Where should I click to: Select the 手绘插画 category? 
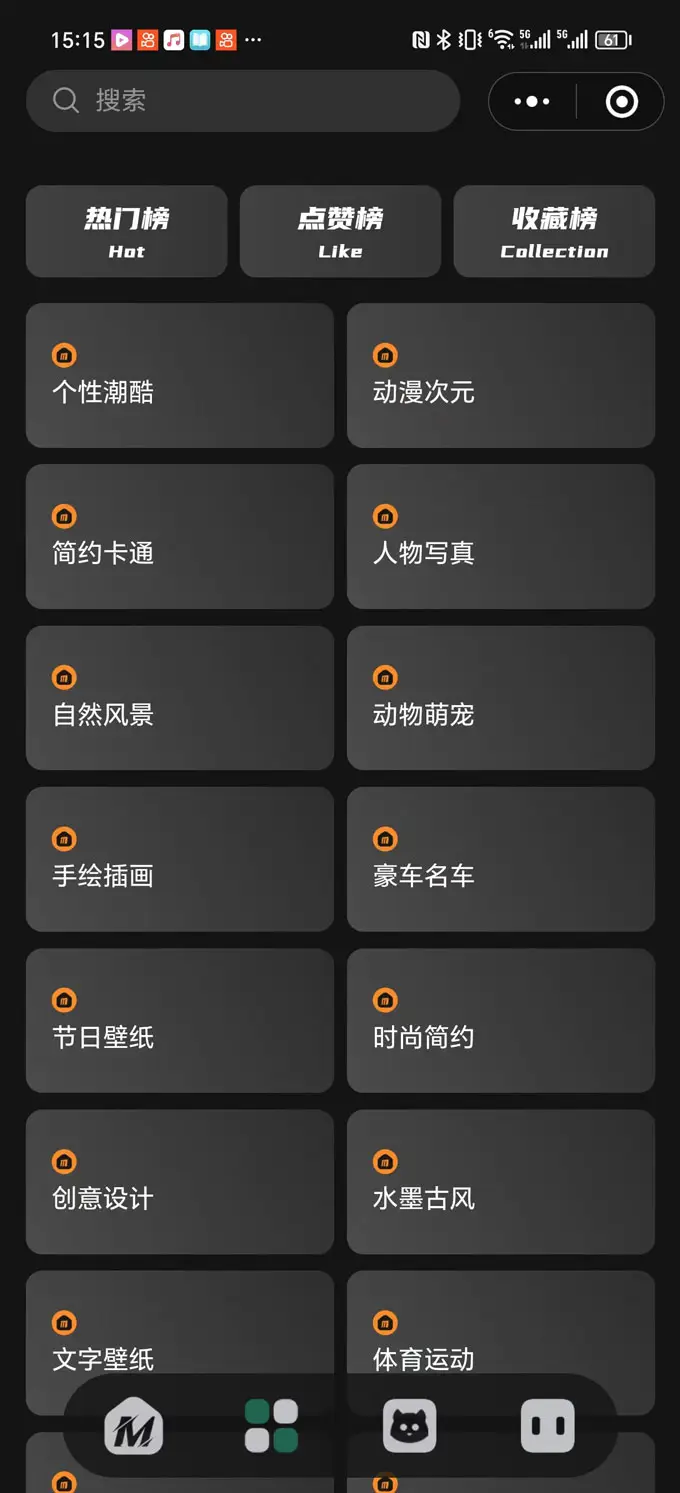(x=180, y=859)
